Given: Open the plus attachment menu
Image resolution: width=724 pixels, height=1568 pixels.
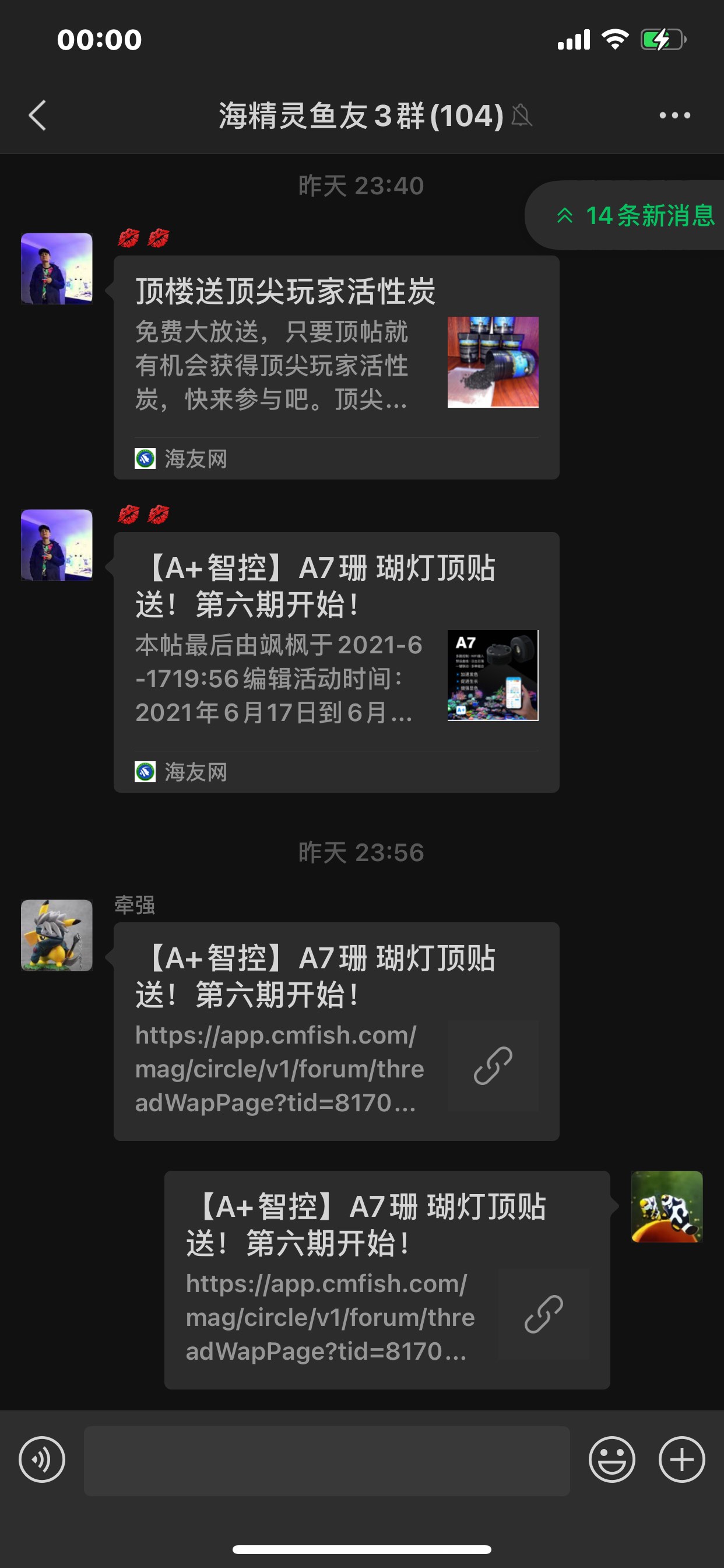Looking at the screenshot, I should tap(681, 1459).
